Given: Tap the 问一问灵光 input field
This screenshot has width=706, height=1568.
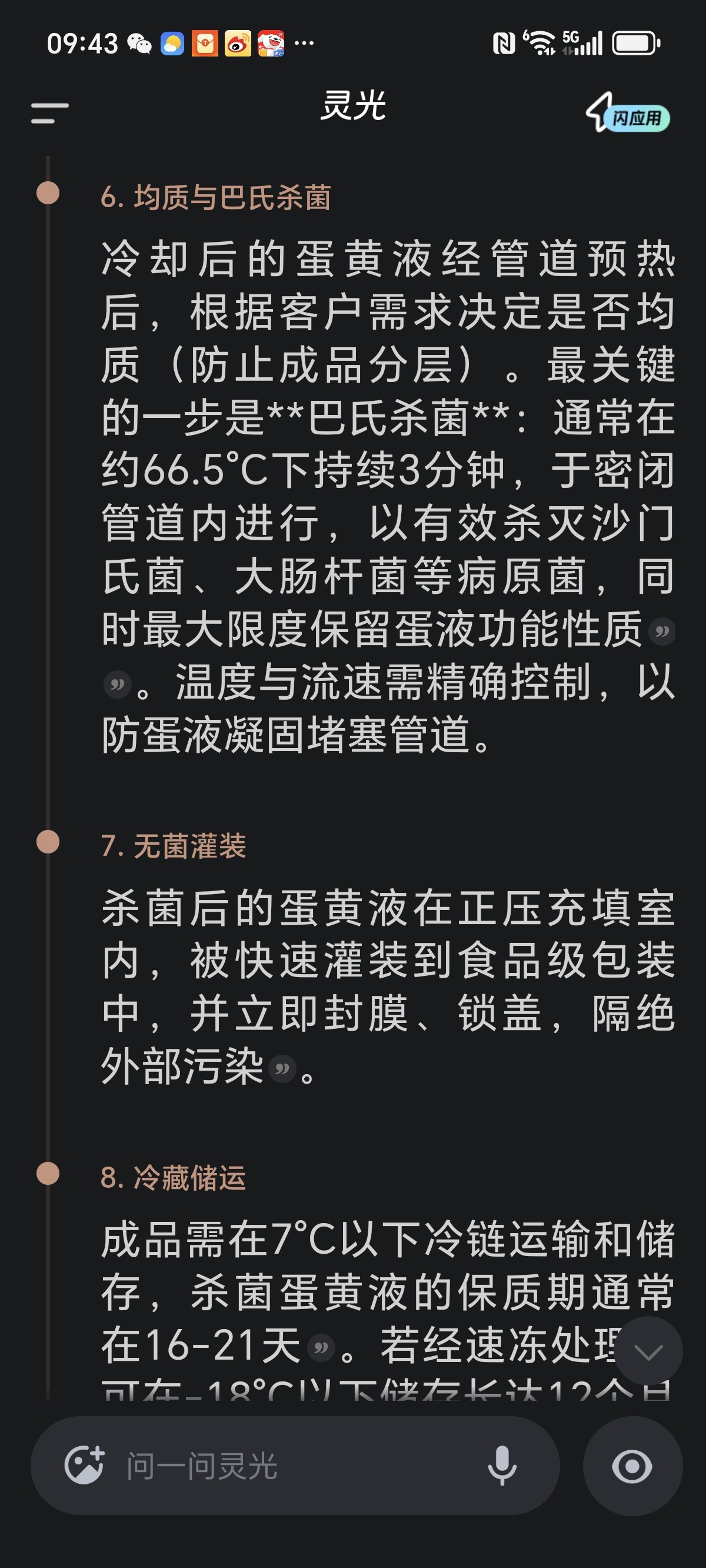Looking at the screenshot, I should pyautogui.click(x=292, y=1466).
